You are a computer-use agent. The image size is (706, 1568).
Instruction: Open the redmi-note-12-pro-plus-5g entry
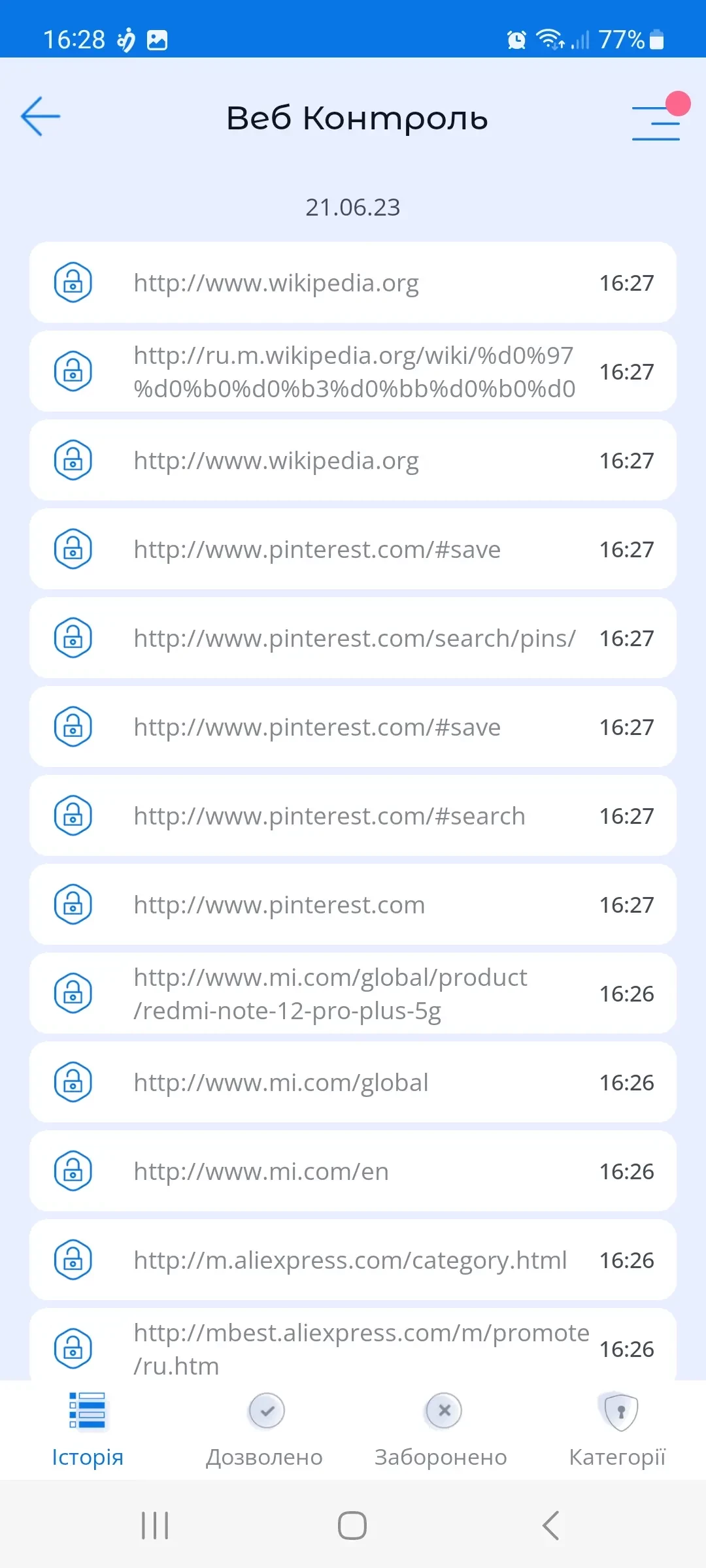click(353, 993)
